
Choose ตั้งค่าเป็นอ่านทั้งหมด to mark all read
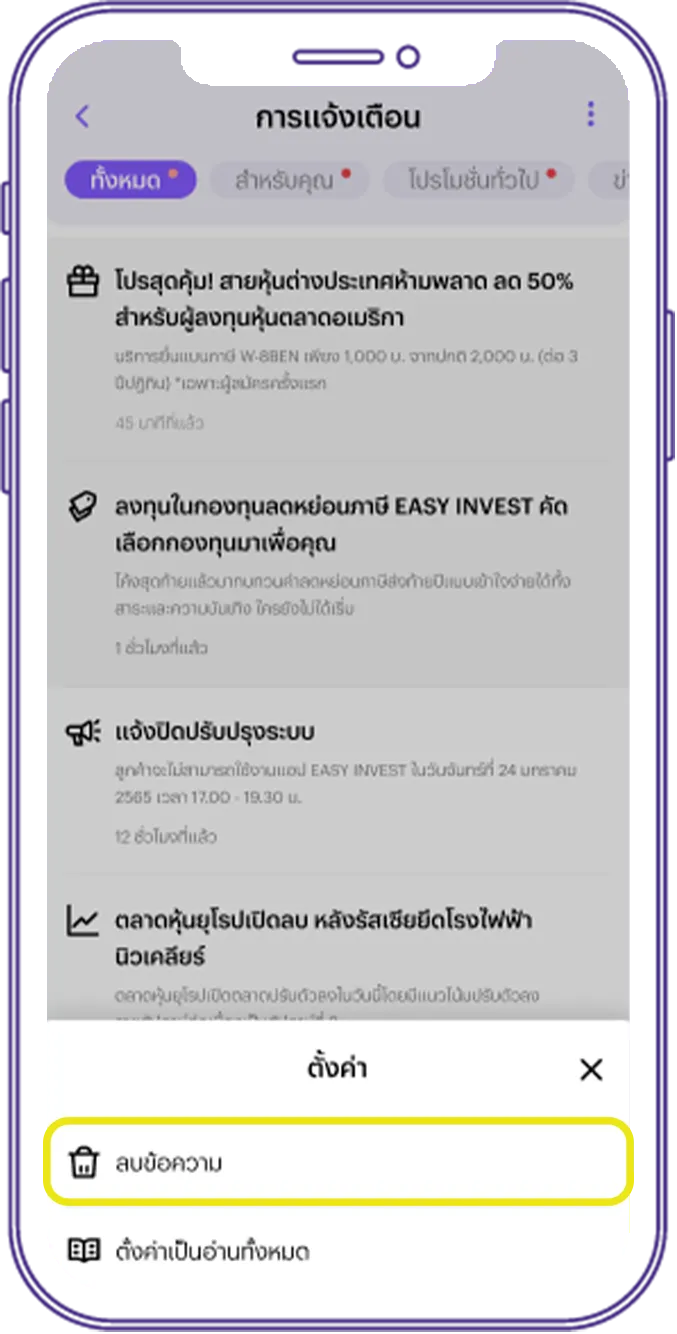[x=338, y=1251]
